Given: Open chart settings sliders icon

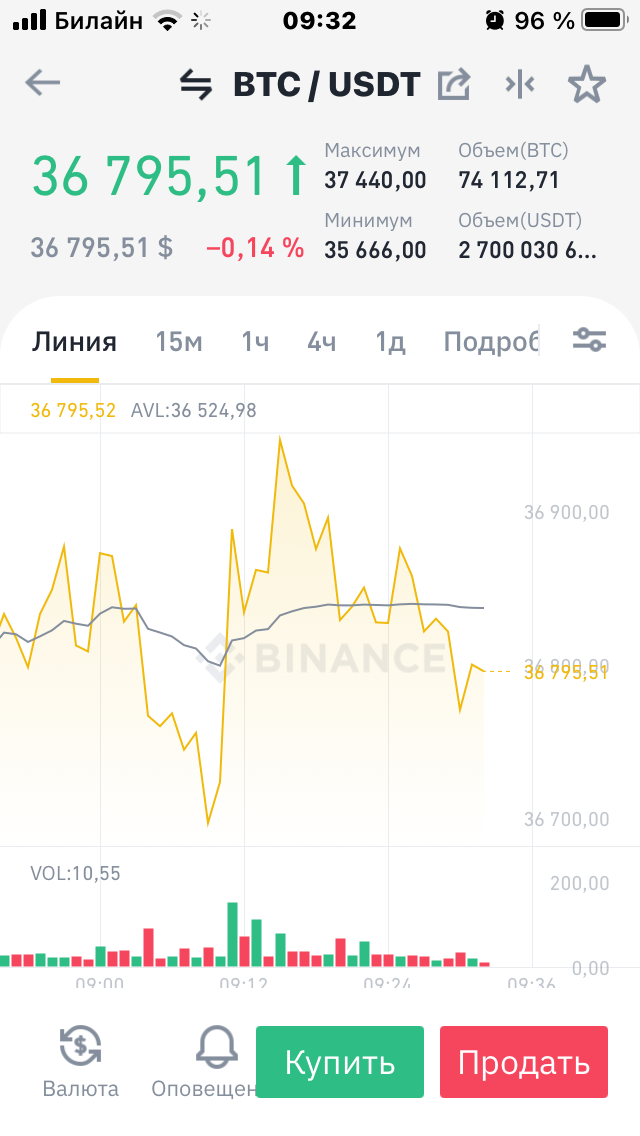Looking at the screenshot, I should pos(589,340).
